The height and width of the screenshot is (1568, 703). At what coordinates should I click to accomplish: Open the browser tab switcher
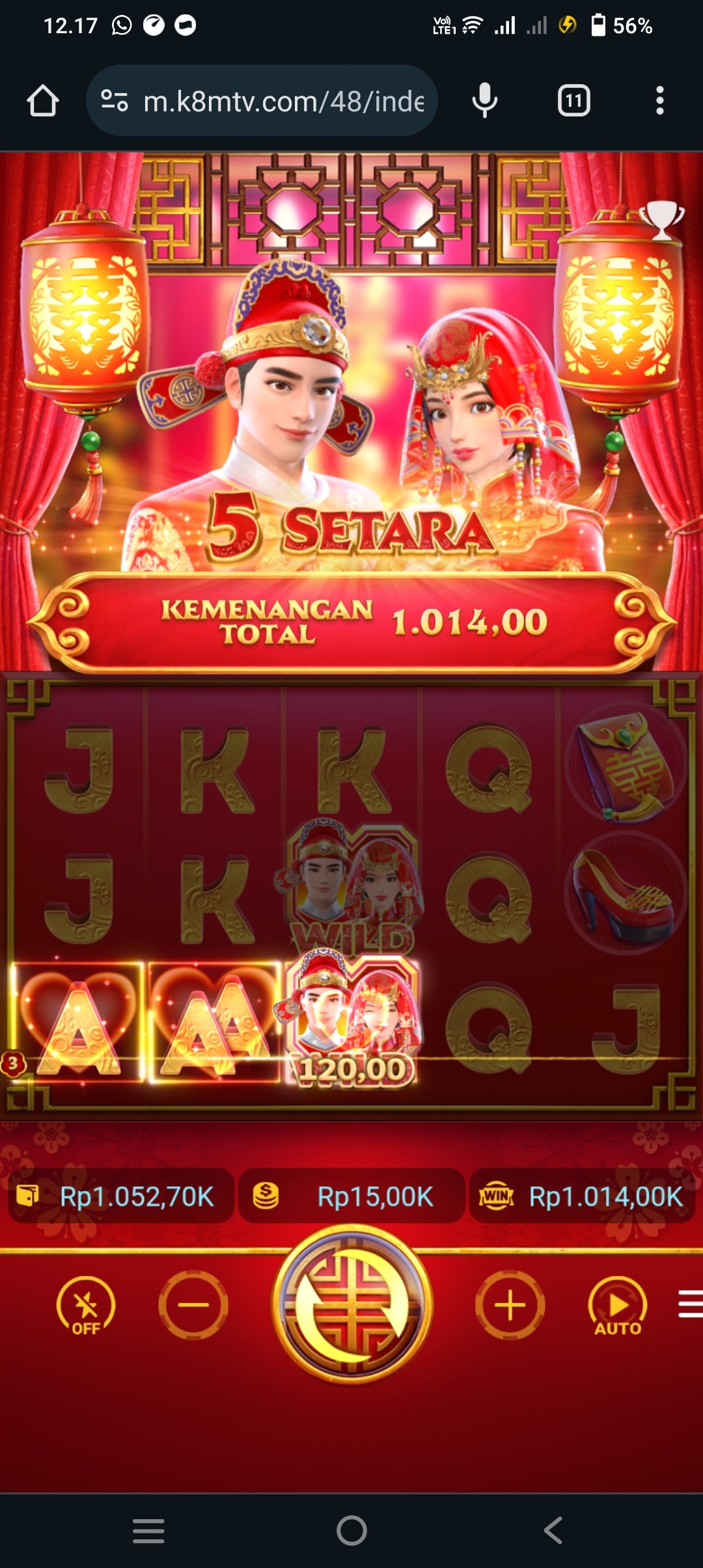[573, 101]
